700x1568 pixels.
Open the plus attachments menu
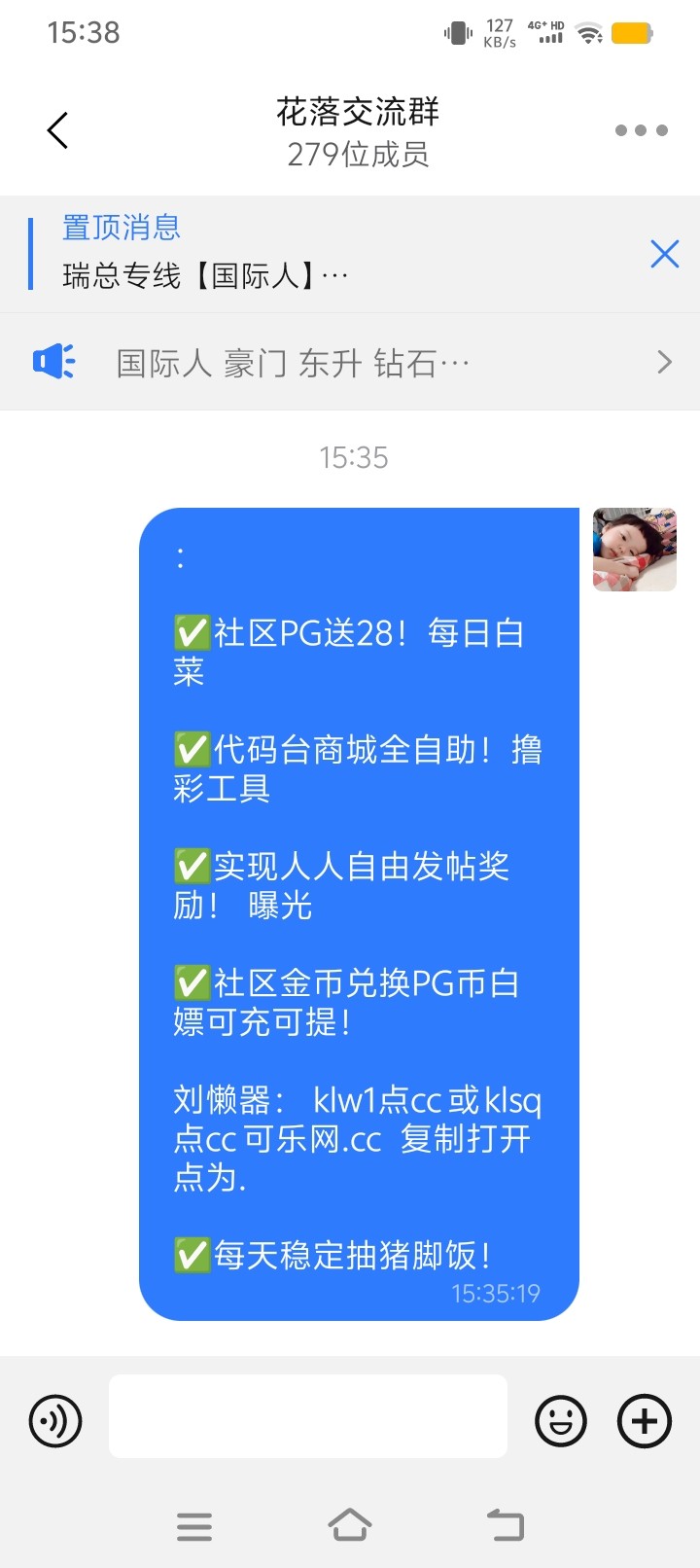pos(645,1421)
